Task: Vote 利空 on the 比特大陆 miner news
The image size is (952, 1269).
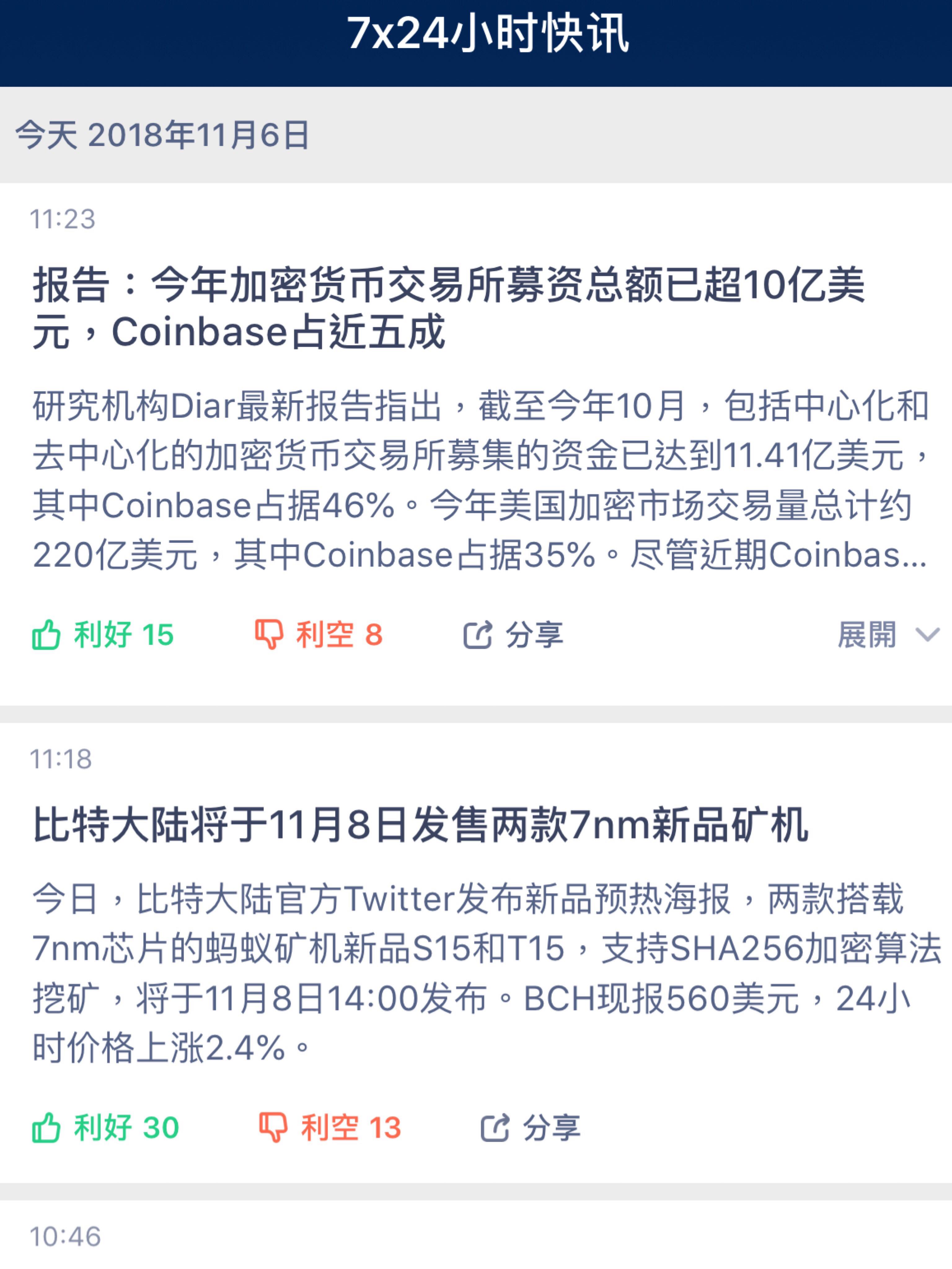Action: [x=330, y=1127]
